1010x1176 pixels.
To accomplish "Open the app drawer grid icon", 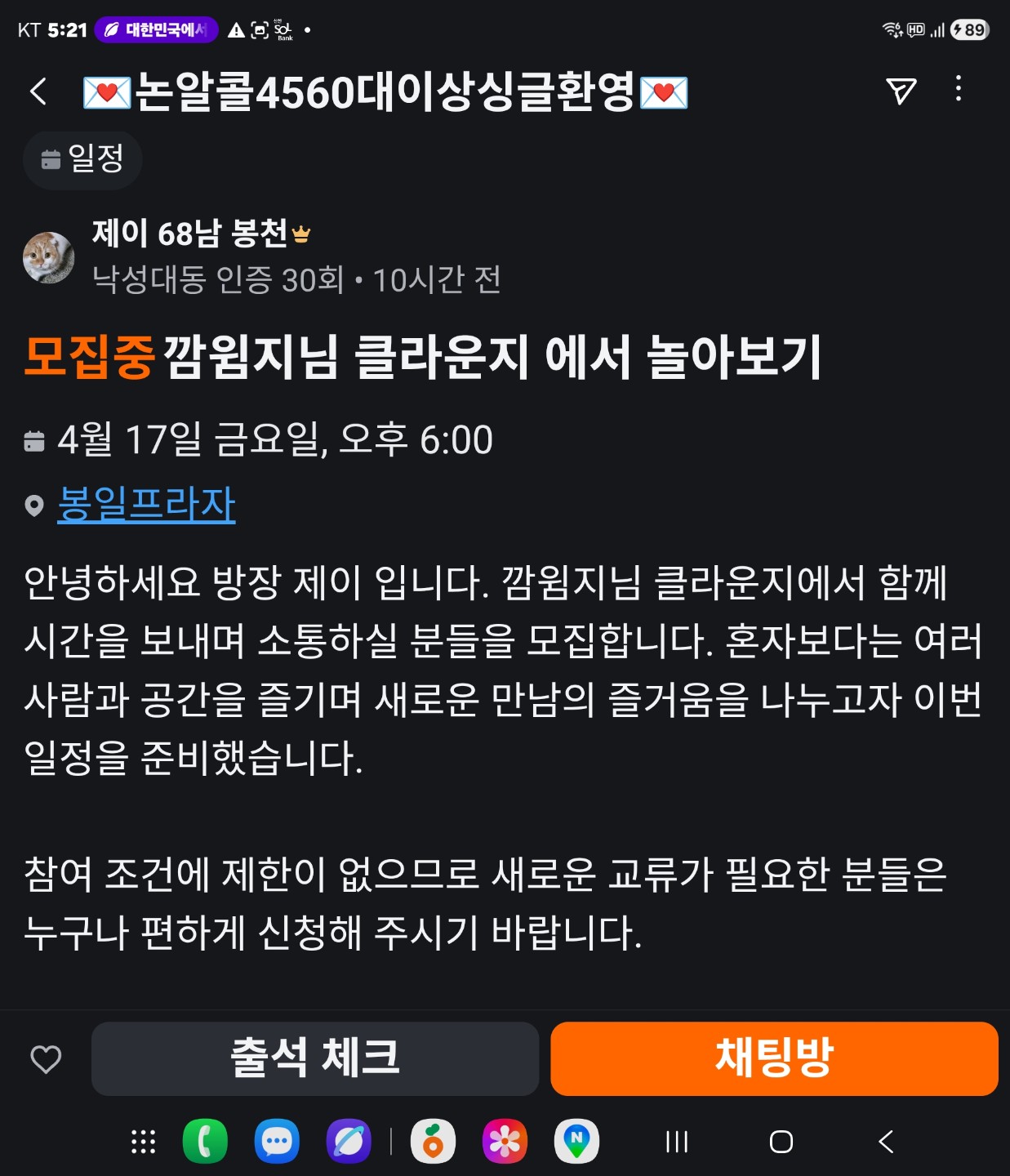I will point(144,1142).
